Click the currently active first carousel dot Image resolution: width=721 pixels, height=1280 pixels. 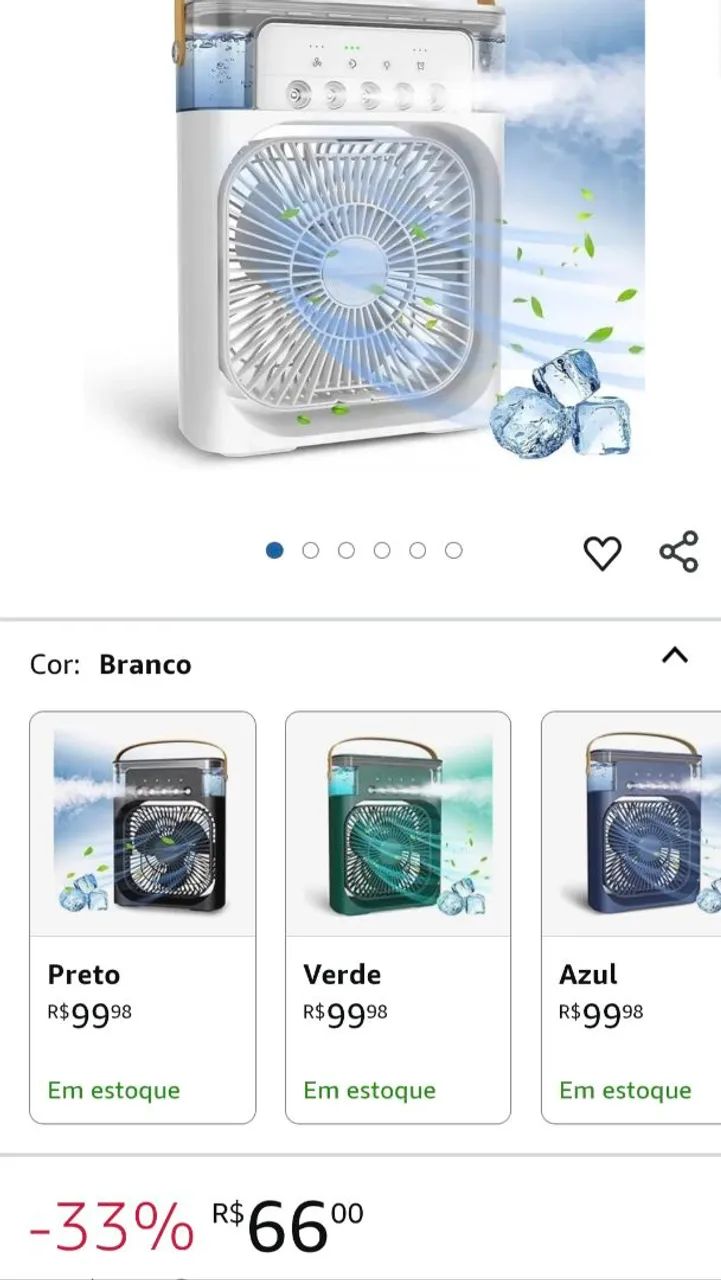[277, 548]
